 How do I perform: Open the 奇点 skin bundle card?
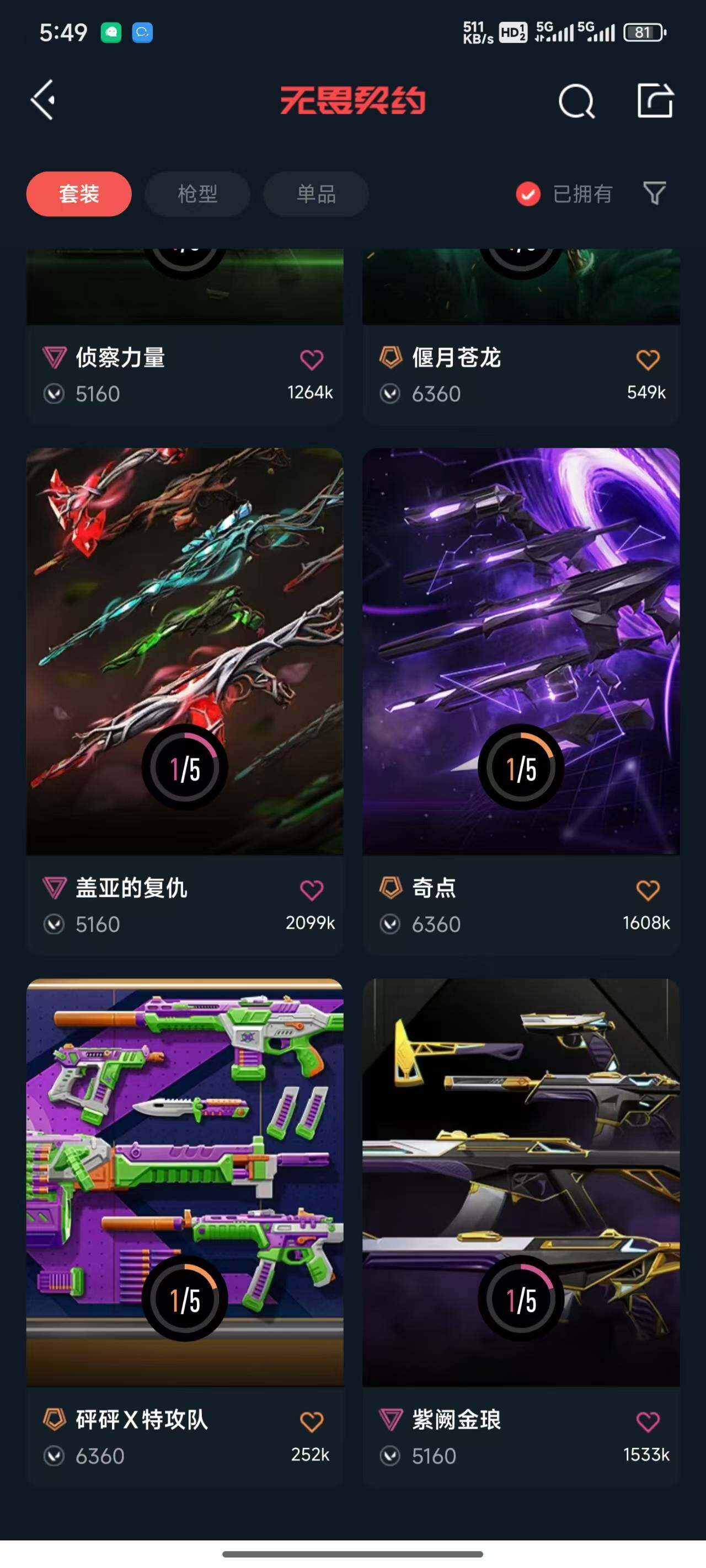point(521,651)
